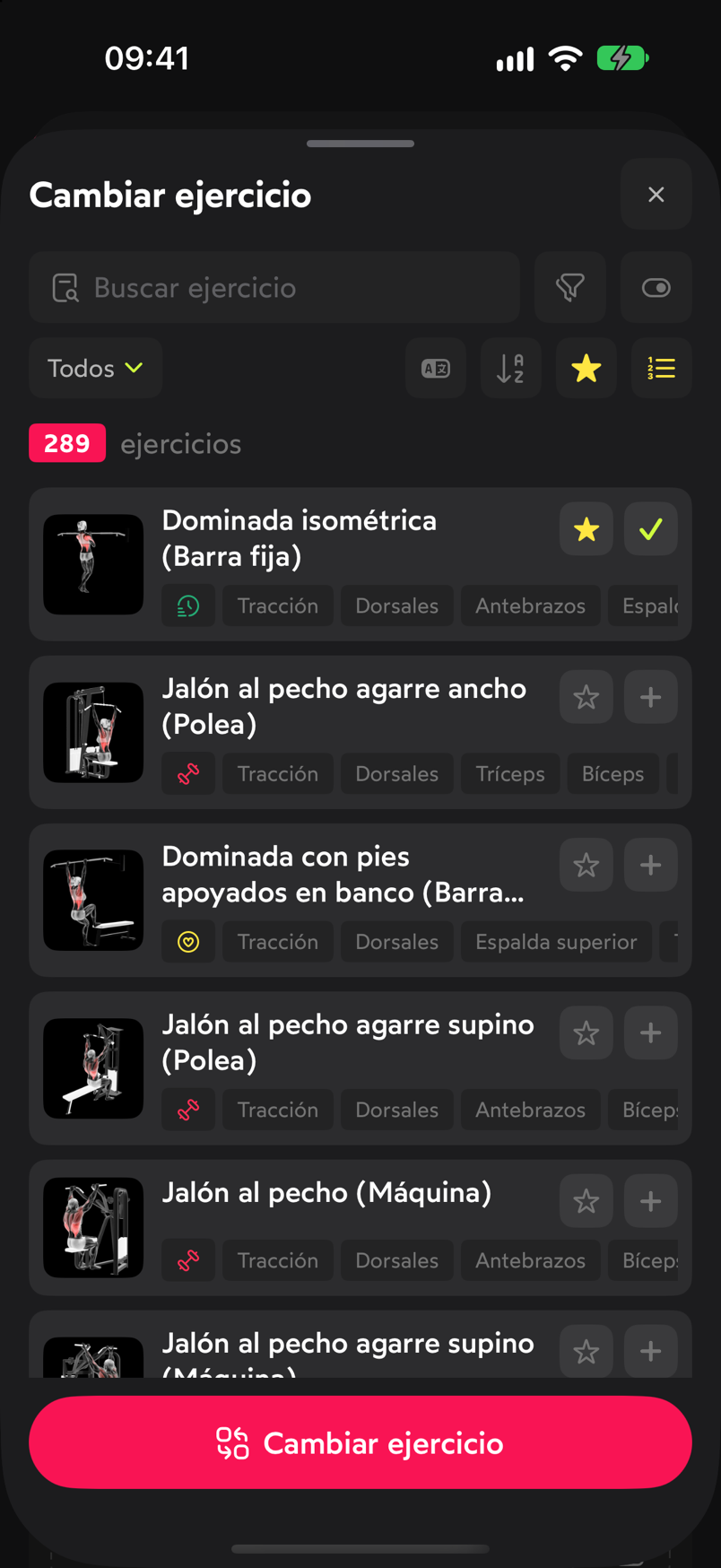Close the Cambiar ejercicio sheet
The height and width of the screenshot is (1568, 721).
click(x=656, y=194)
